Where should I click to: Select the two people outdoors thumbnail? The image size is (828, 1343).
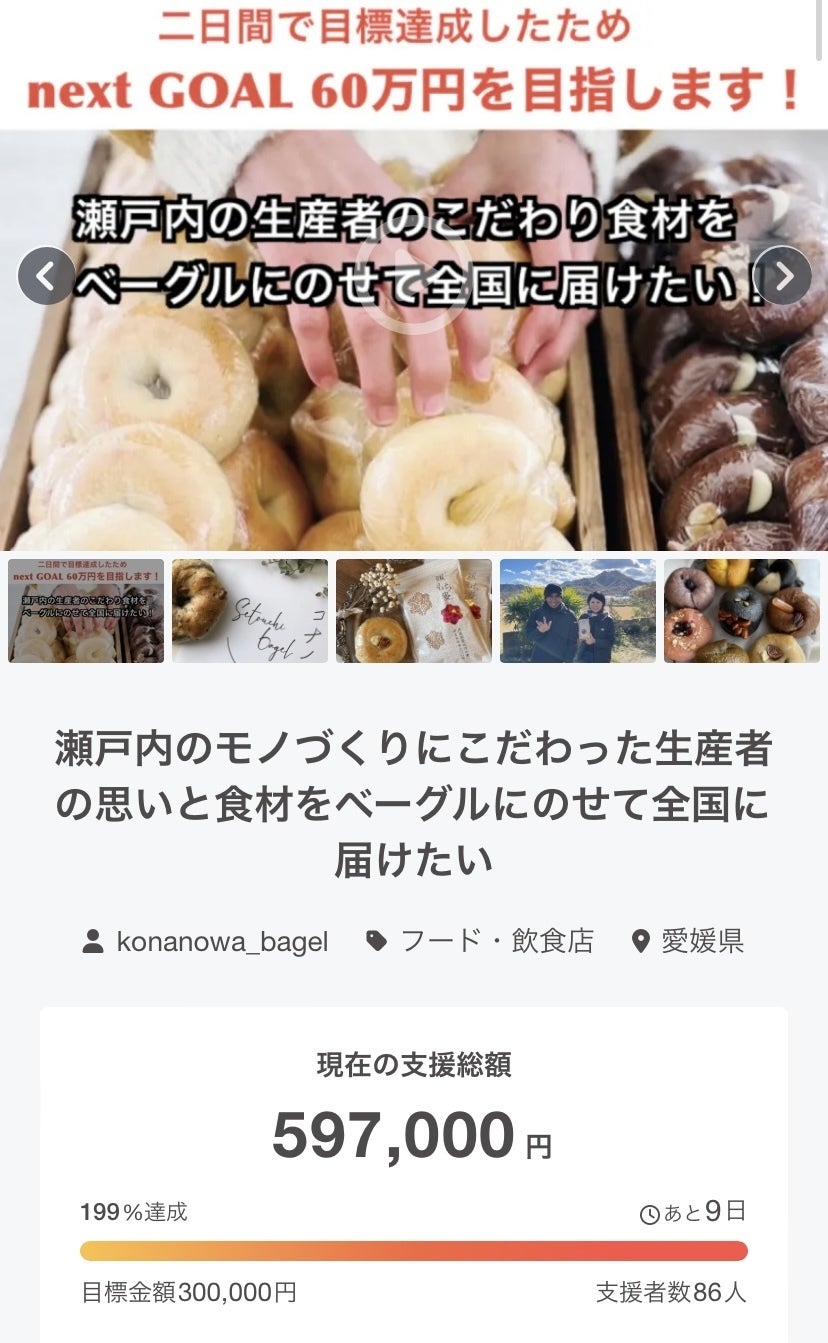[x=578, y=611]
